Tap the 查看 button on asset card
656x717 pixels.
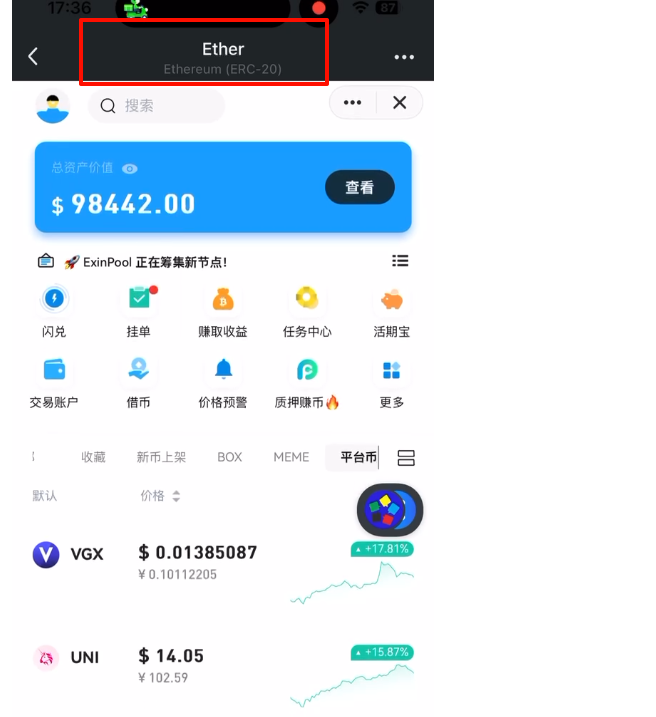(359, 187)
